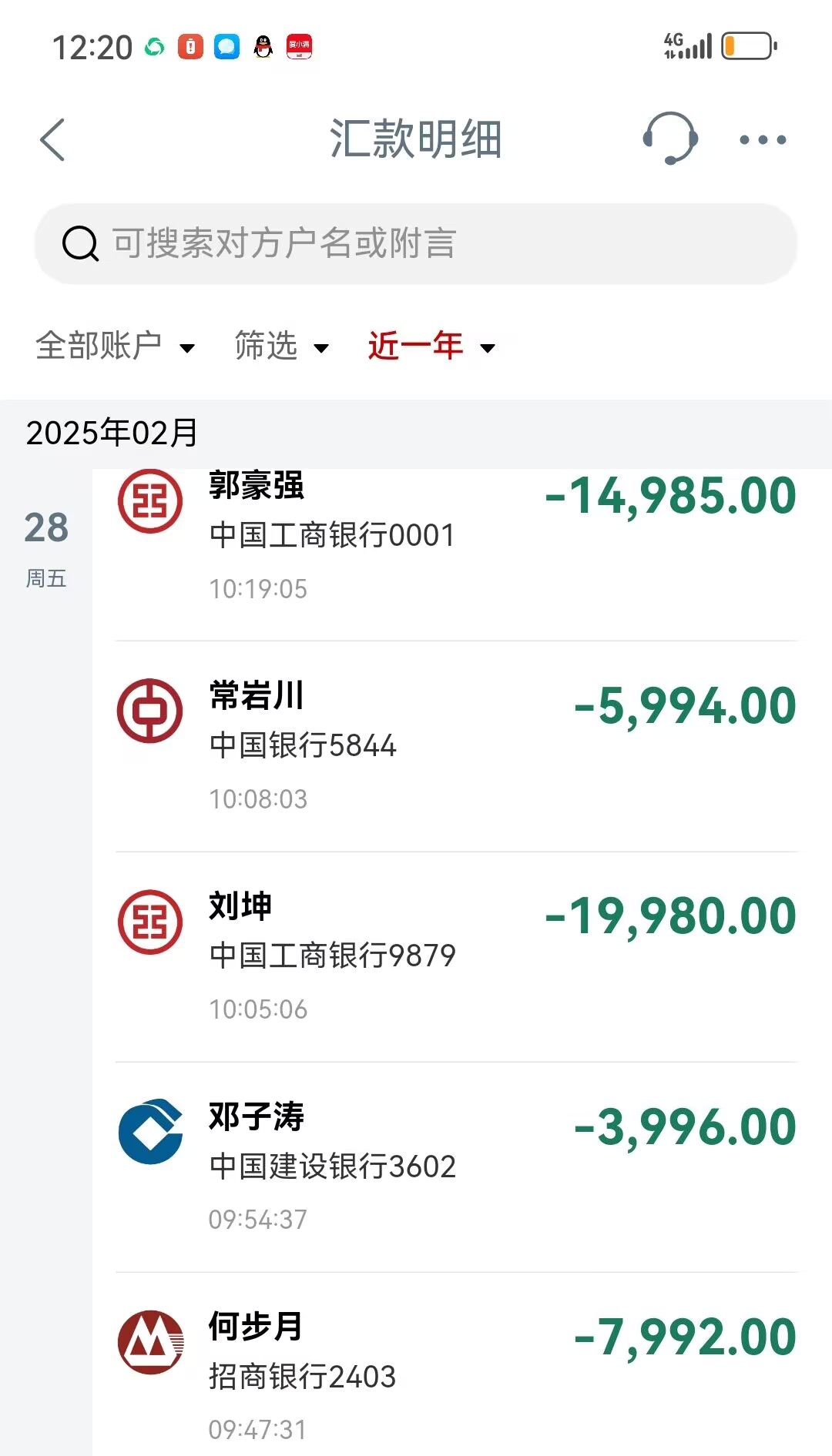Open customer service headset icon
The width and height of the screenshot is (832, 1456).
(670, 139)
